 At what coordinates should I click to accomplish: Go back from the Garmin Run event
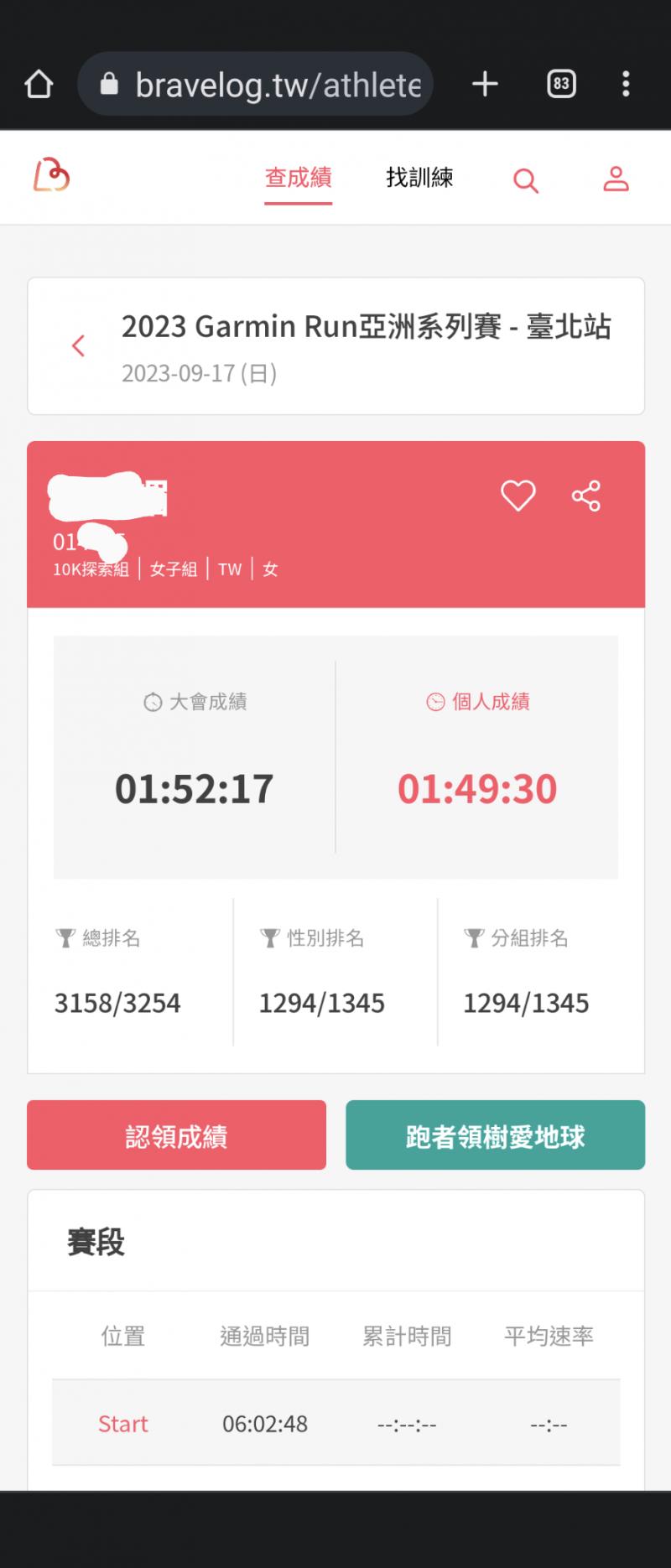(79, 345)
